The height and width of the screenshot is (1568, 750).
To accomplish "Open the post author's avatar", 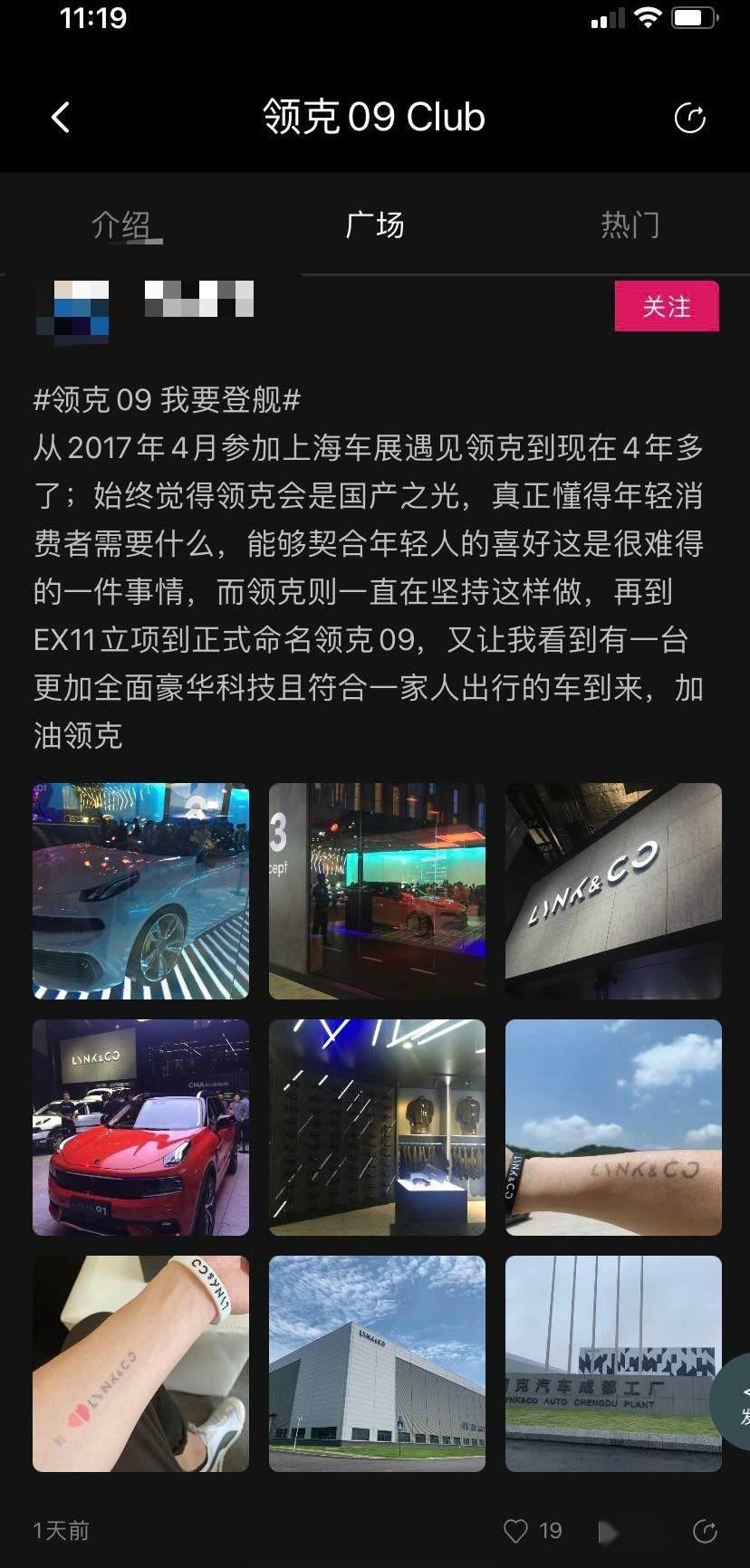I will tap(72, 310).
